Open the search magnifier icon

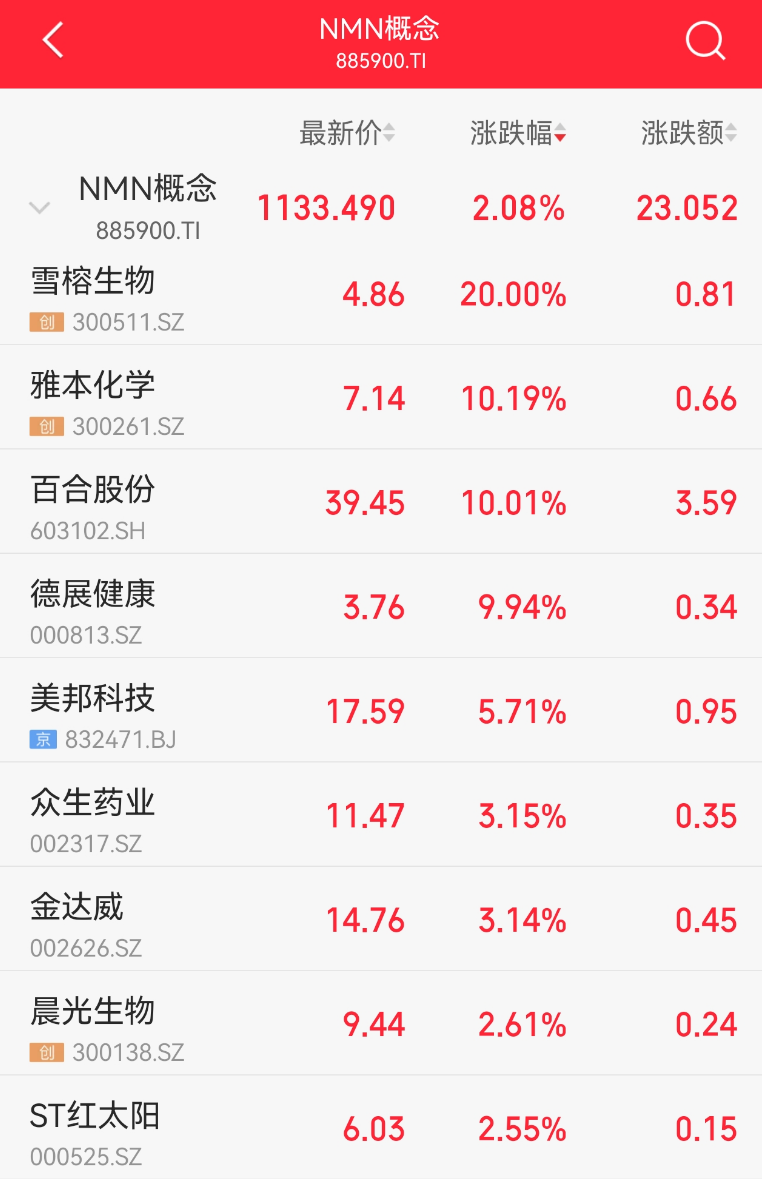(x=705, y=42)
